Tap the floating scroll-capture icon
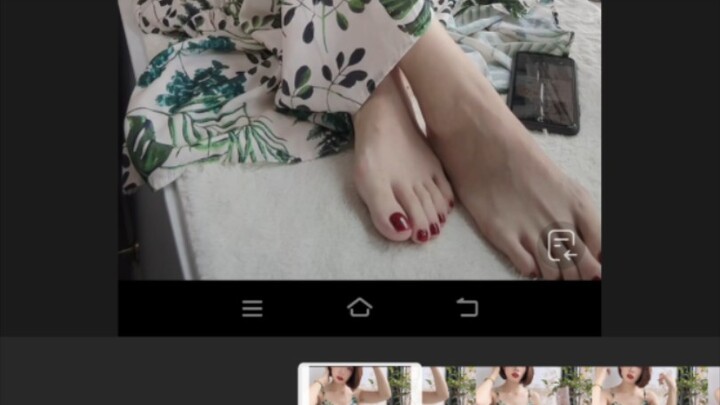 562,246
